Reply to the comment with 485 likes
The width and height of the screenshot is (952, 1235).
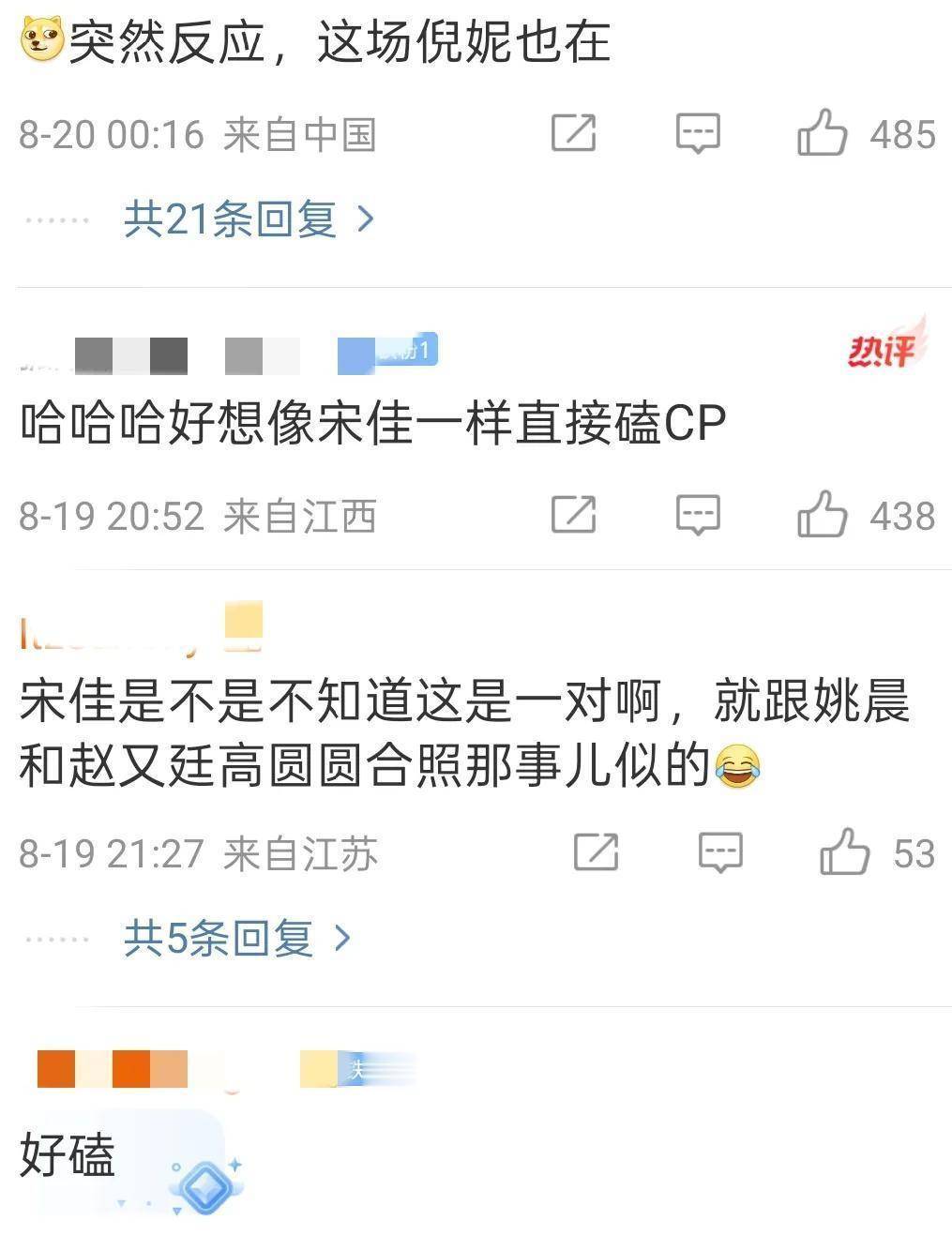click(698, 133)
